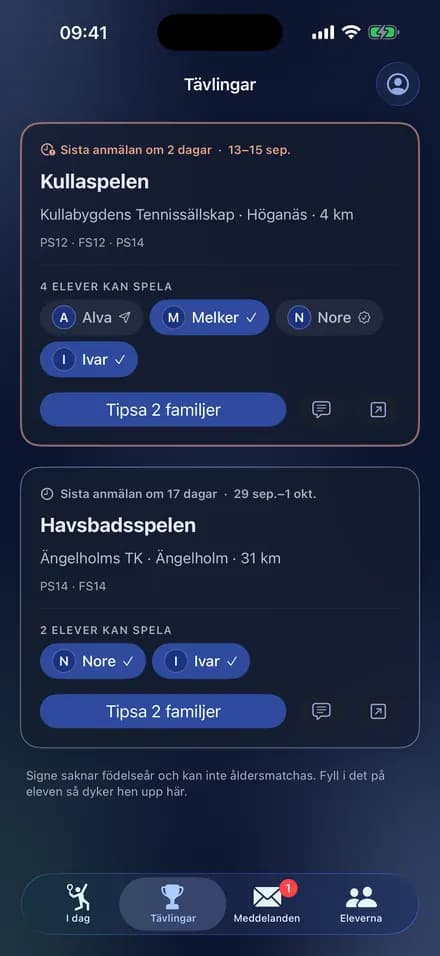Open the external link icon for Kullaspelen
Image resolution: width=440 pixels, height=956 pixels.
click(x=378, y=410)
